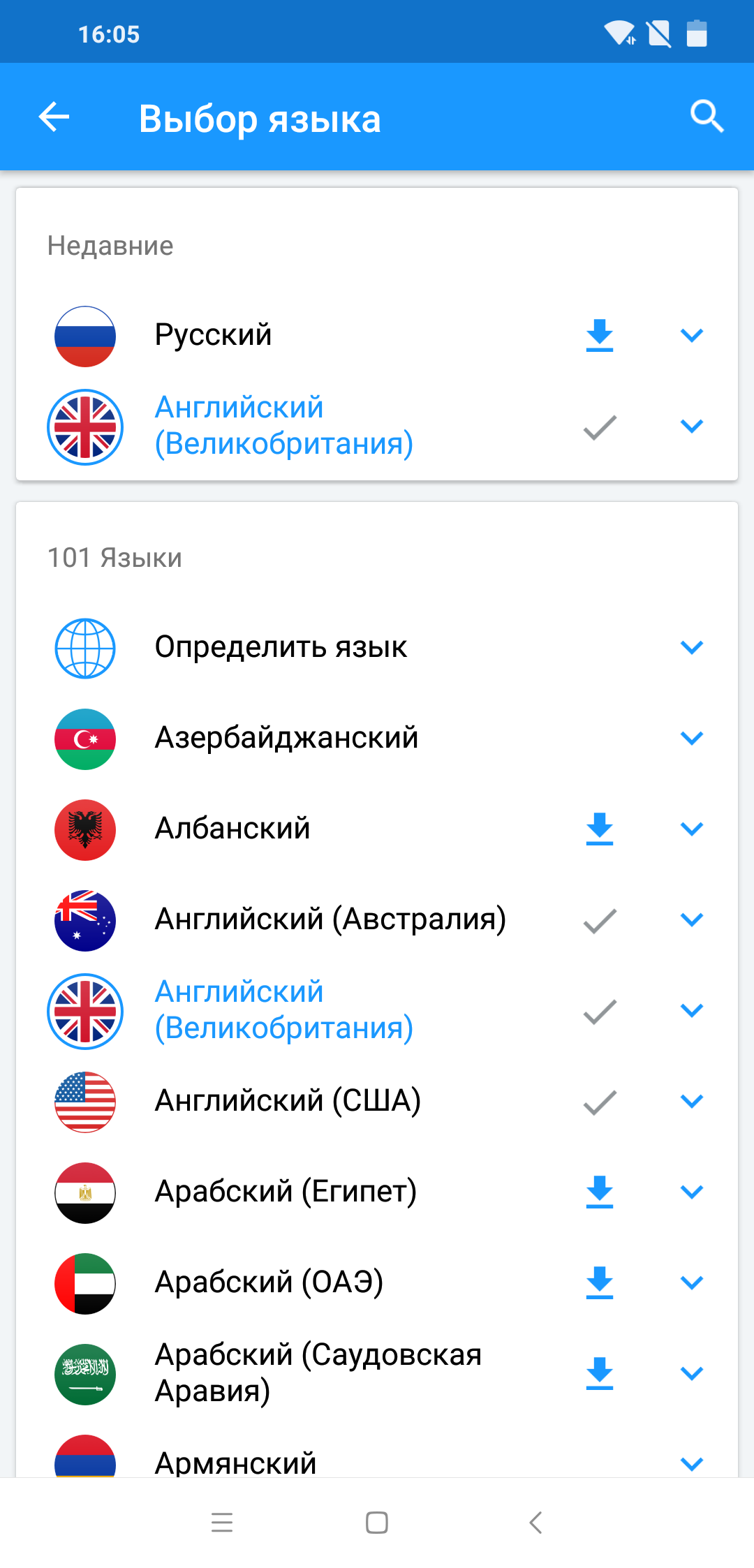This screenshot has height=1568, width=754.
Task: Download Арабский (Египет) offline pack
Action: tap(600, 1192)
